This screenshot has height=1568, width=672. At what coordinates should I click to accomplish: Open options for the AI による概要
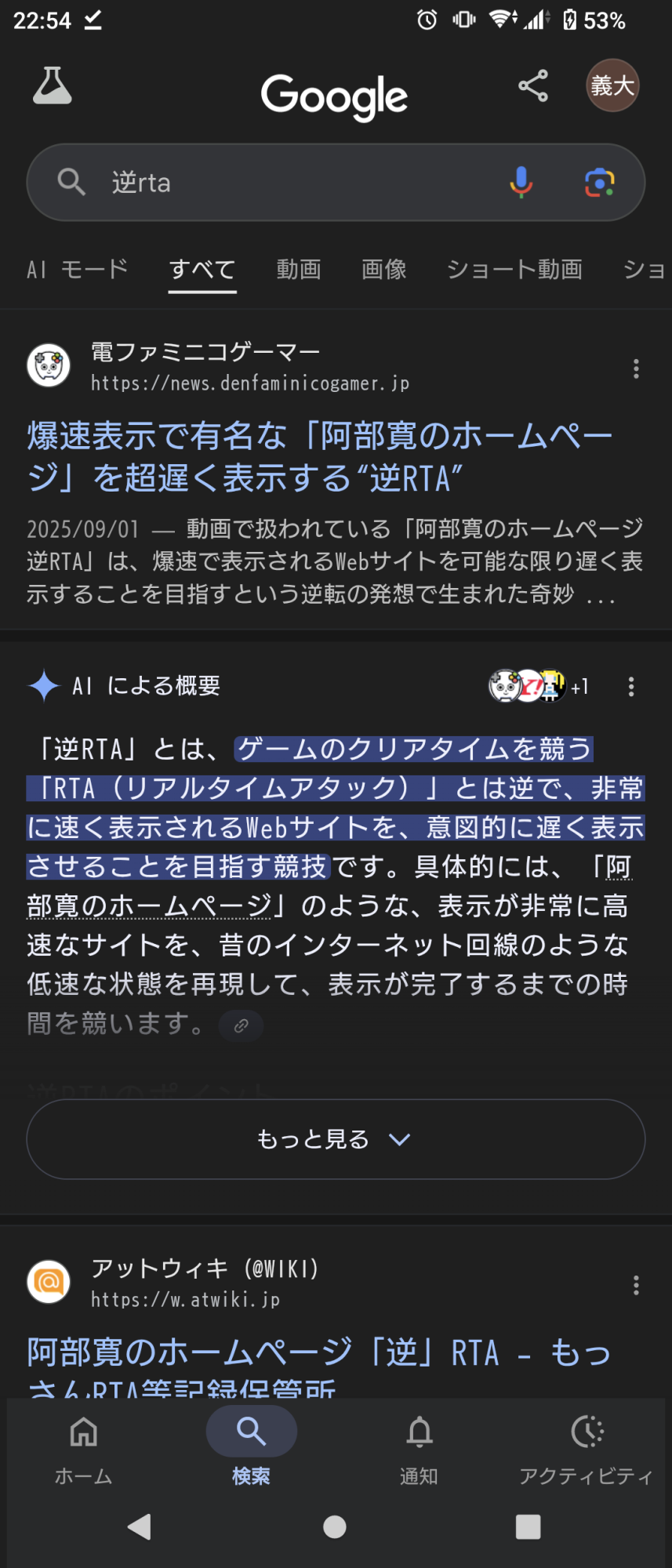click(631, 687)
